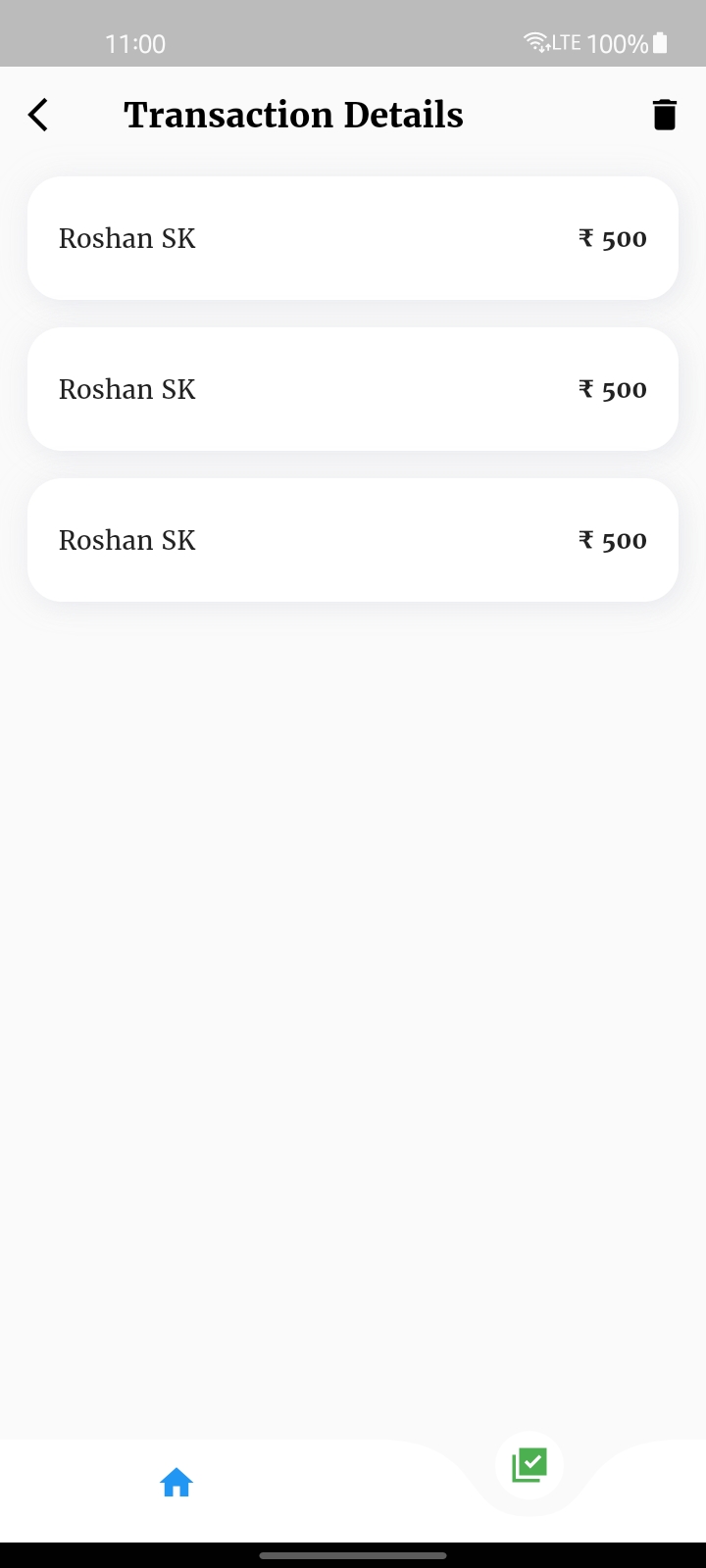Tap the delete trash icon

coord(664,115)
